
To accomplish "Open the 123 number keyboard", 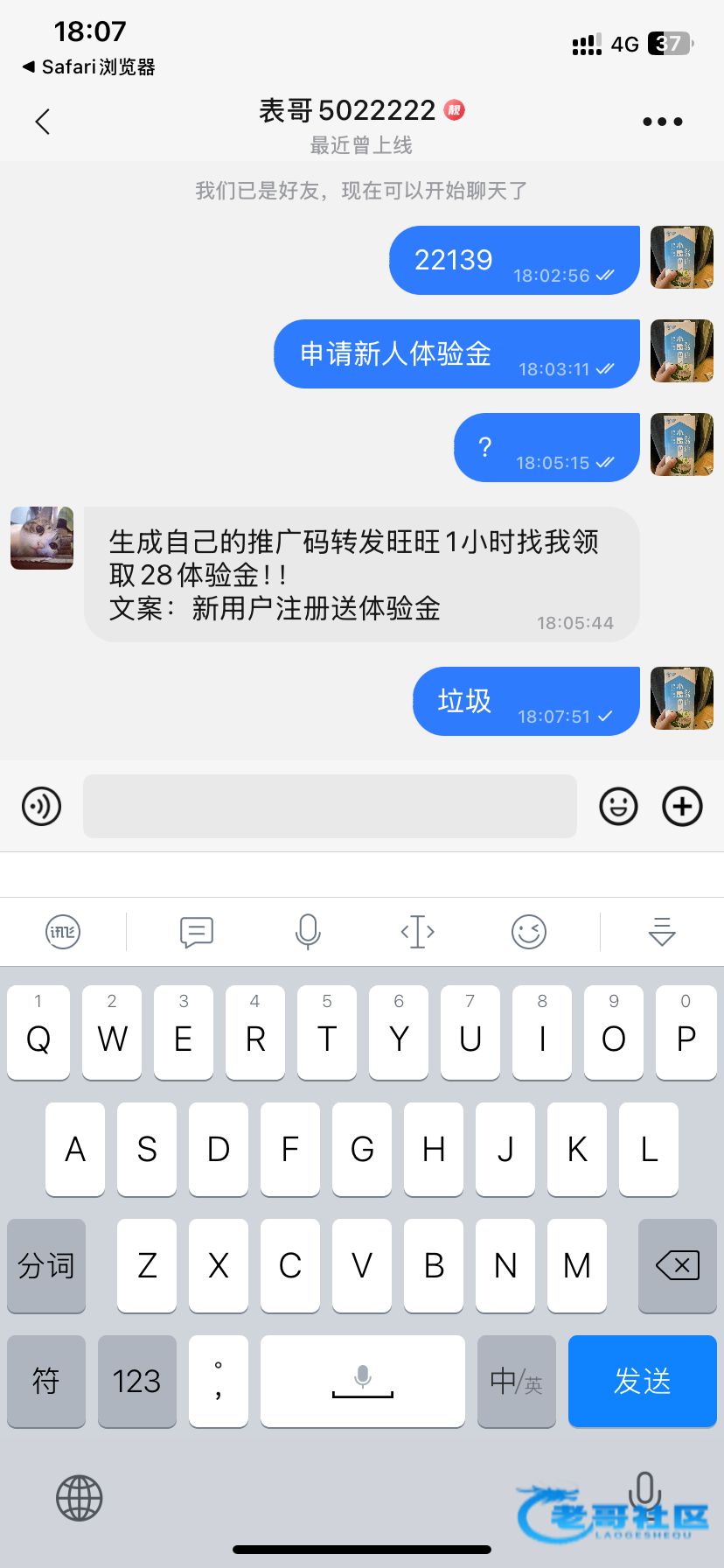I will pyautogui.click(x=136, y=1382).
